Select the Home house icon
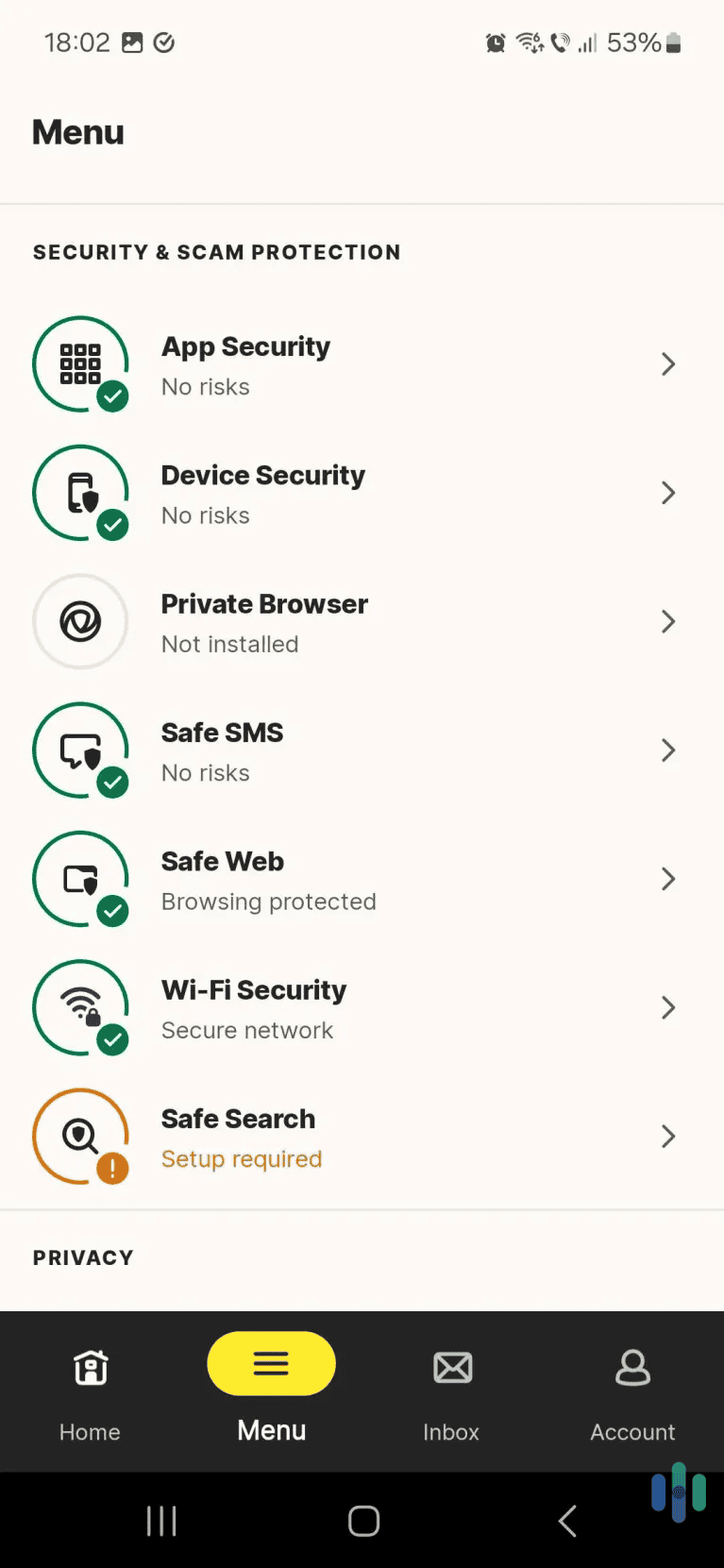The image size is (724, 1568). 90,1366
